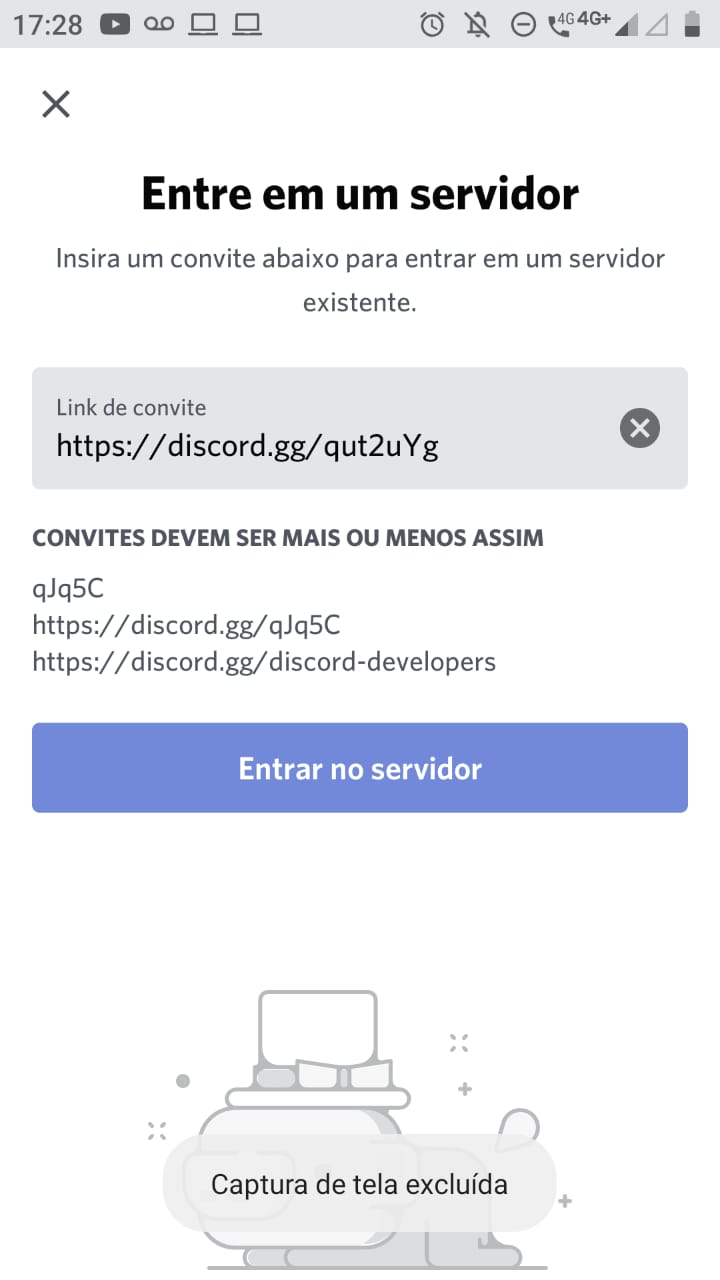720x1280 pixels.
Task: Clear the invite link field
Action: coord(640,429)
